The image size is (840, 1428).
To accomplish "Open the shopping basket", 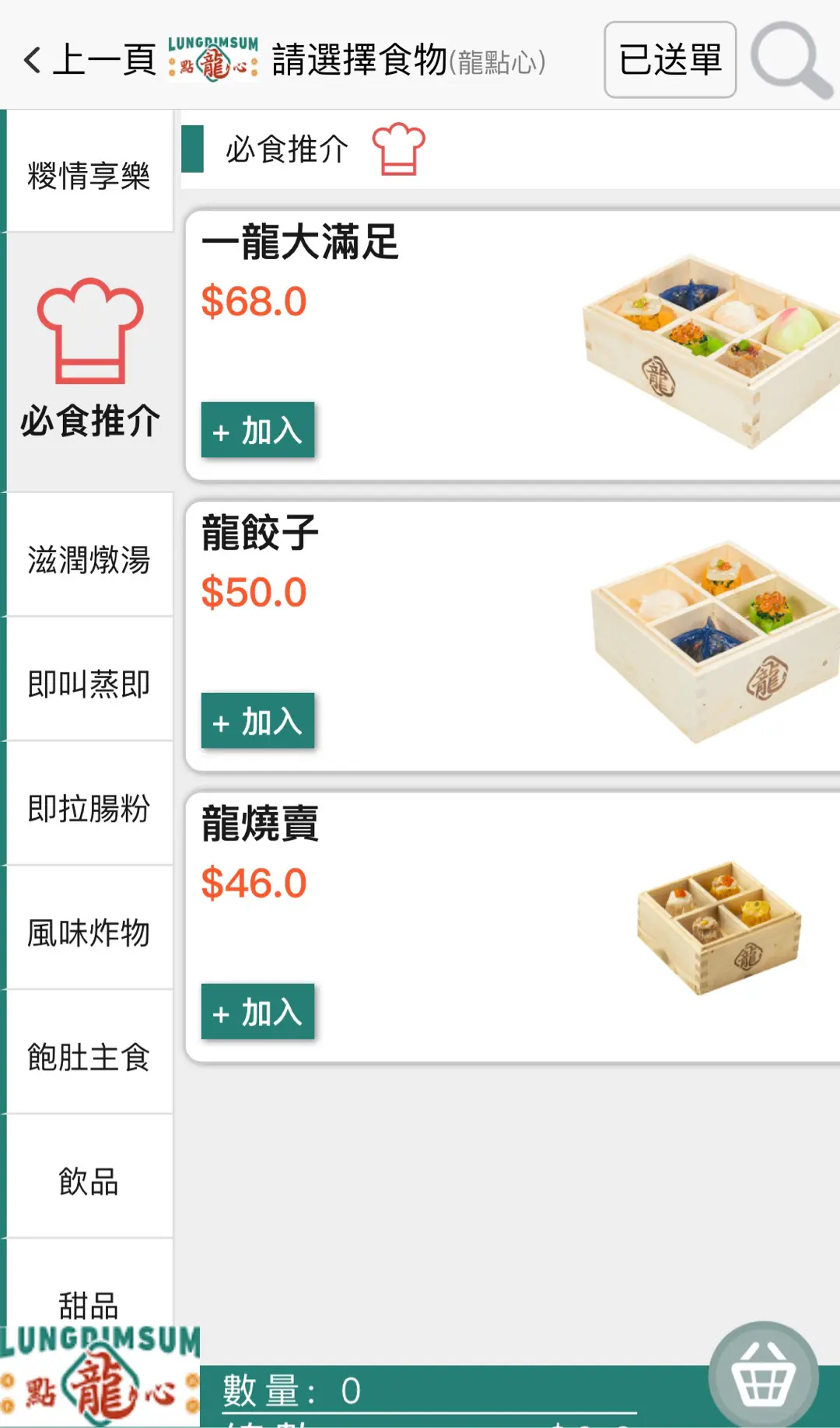I will point(763,1377).
